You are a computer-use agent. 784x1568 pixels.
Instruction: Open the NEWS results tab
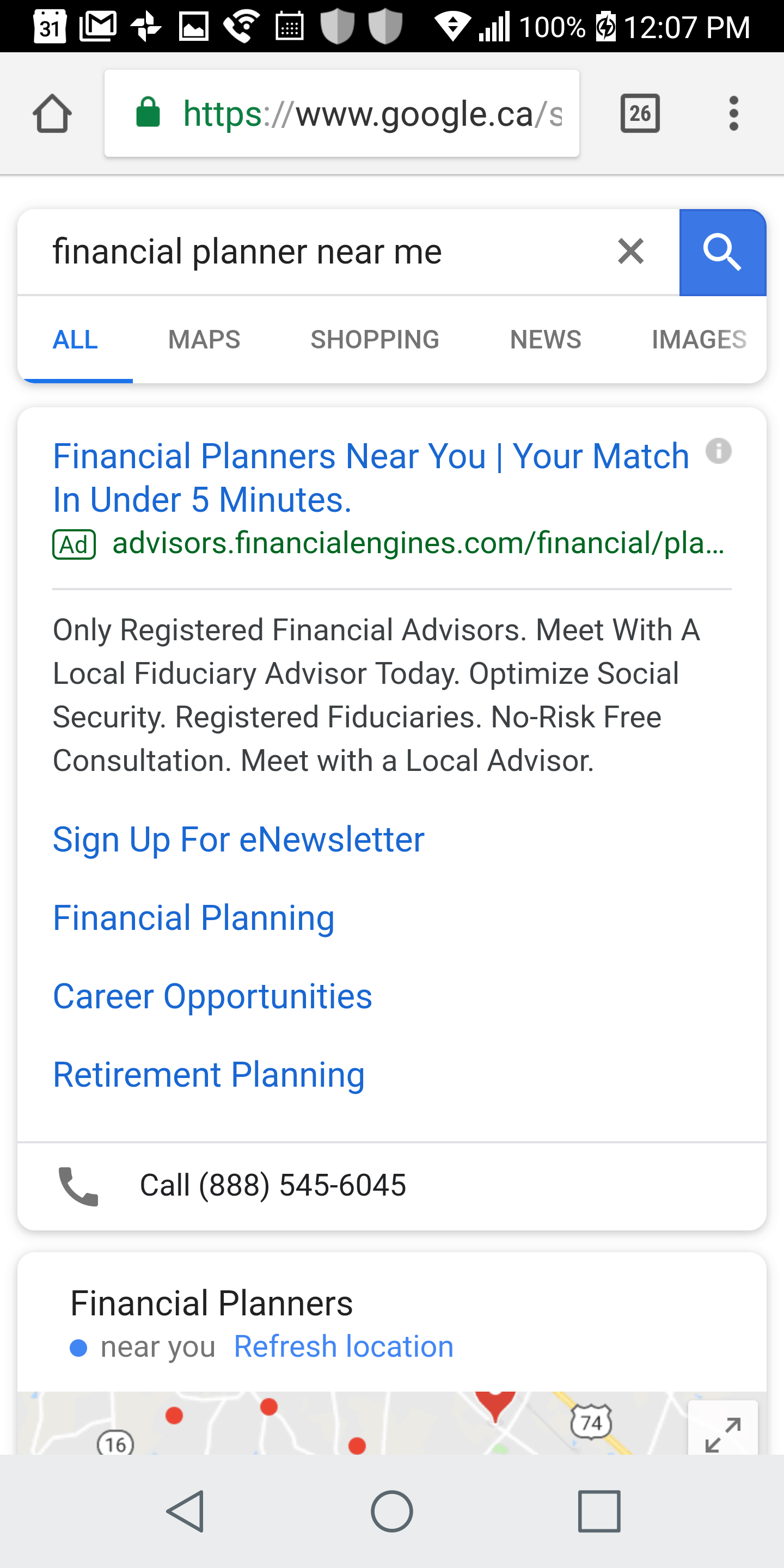[x=545, y=340]
